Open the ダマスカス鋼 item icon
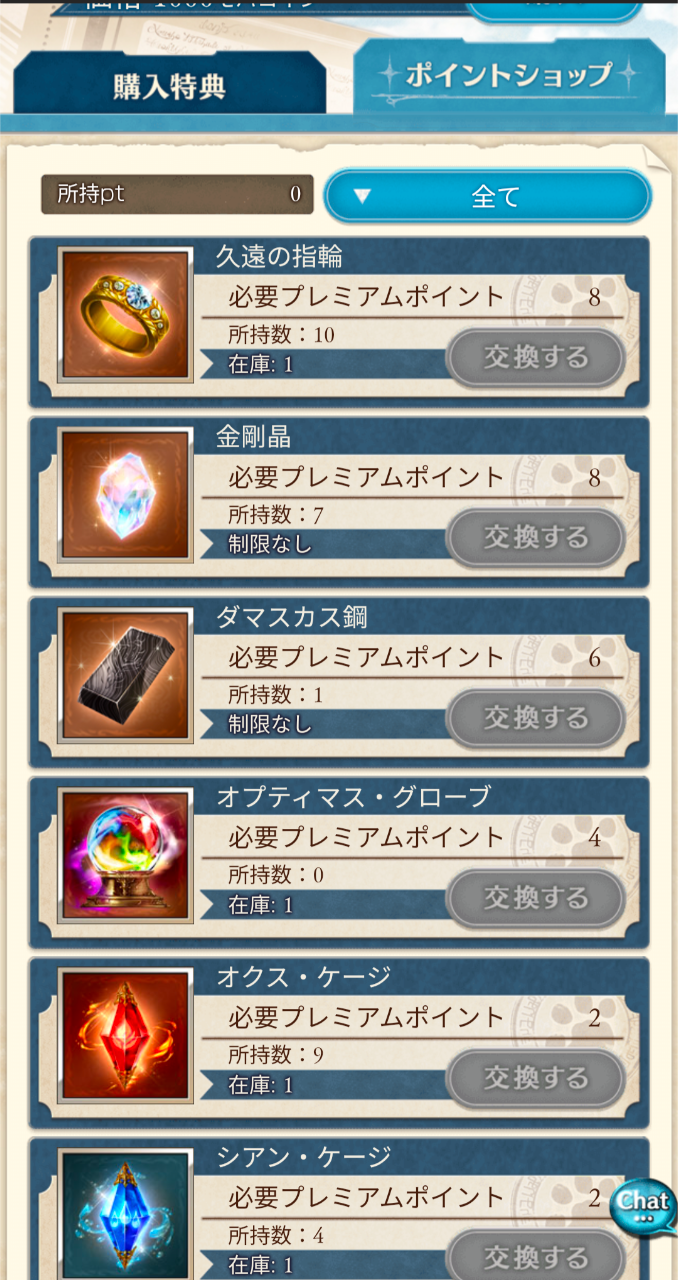 125,676
